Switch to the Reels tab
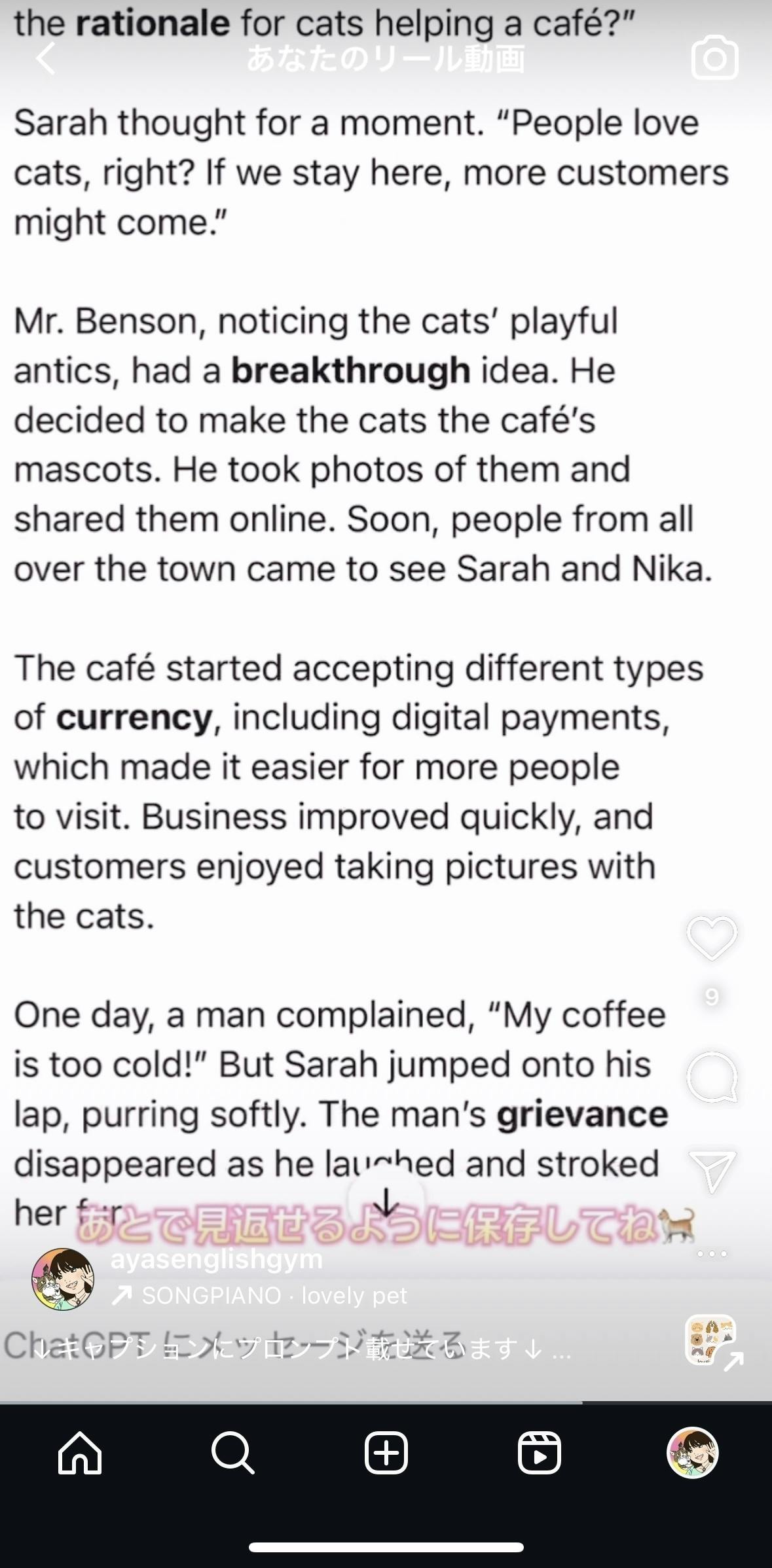The width and height of the screenshot is (772, 1568). tap(540, 1453)
